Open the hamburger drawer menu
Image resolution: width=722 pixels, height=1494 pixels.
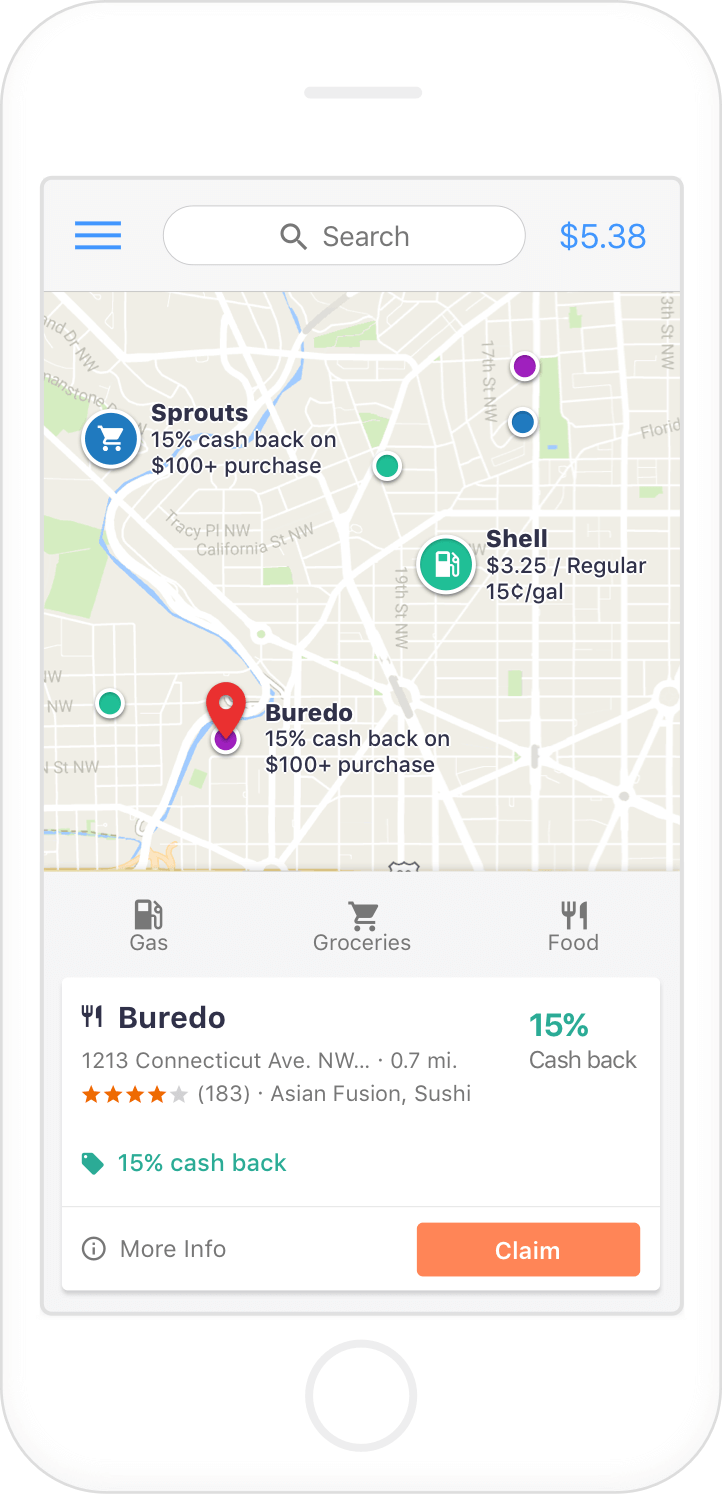(98, 236)
